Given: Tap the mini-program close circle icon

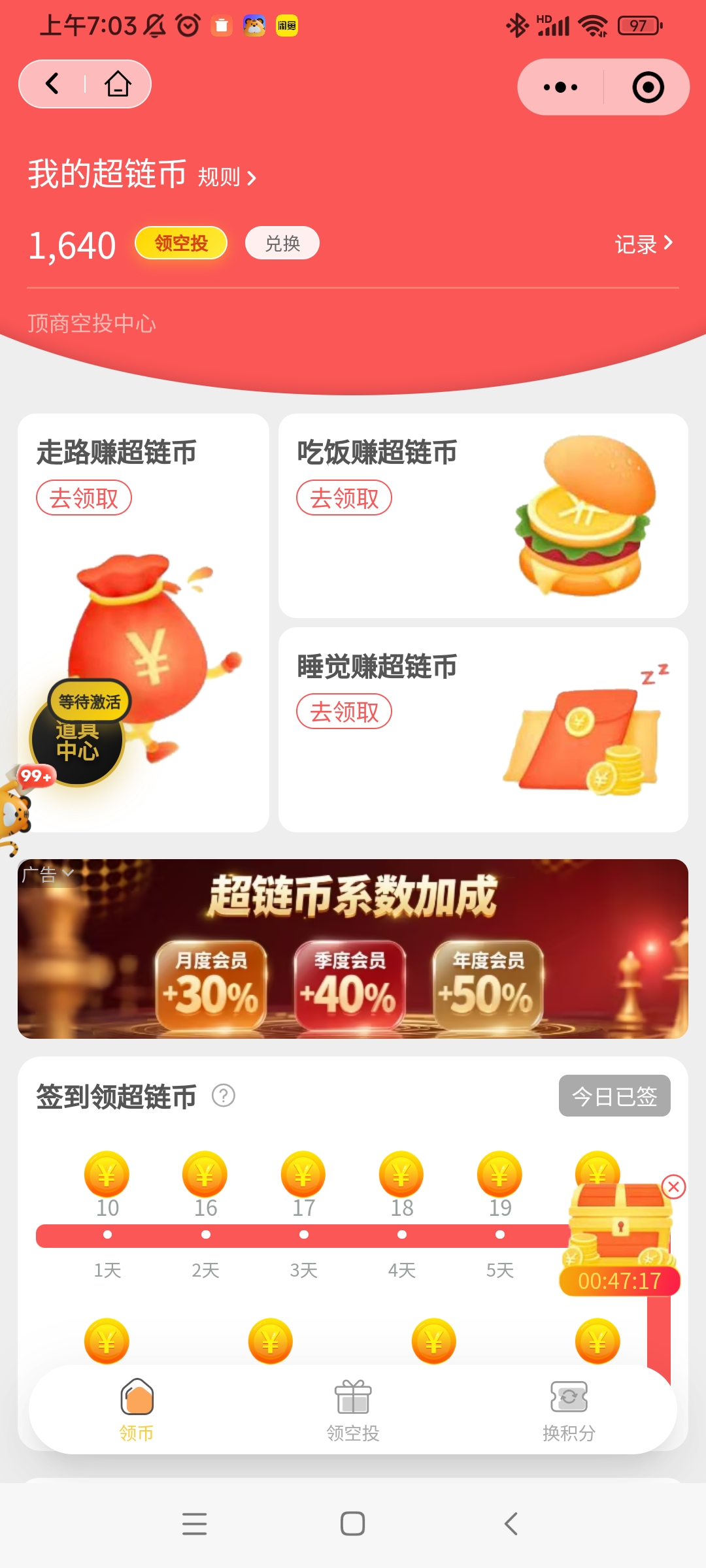Looking at the screenshot, I should click(646, 86).
